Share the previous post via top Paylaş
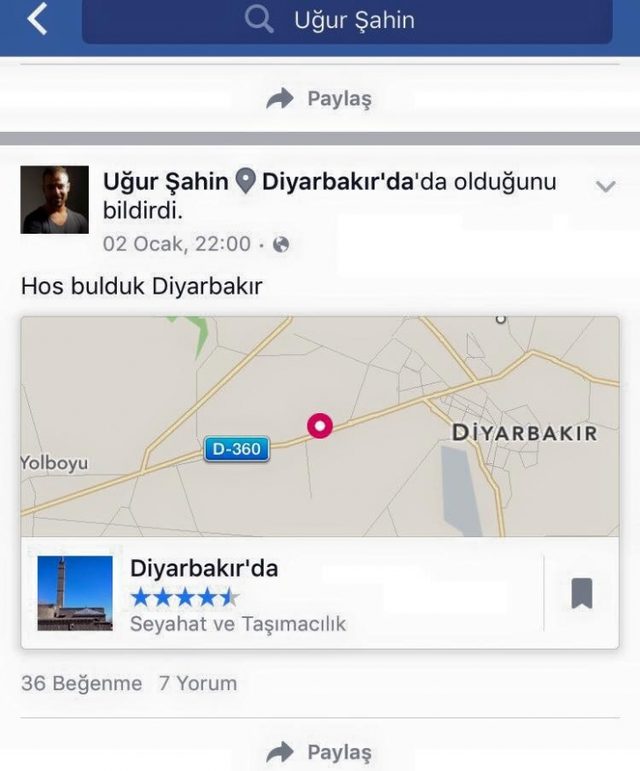The height and width of the screenshot is (771, 640). (320, 98)
